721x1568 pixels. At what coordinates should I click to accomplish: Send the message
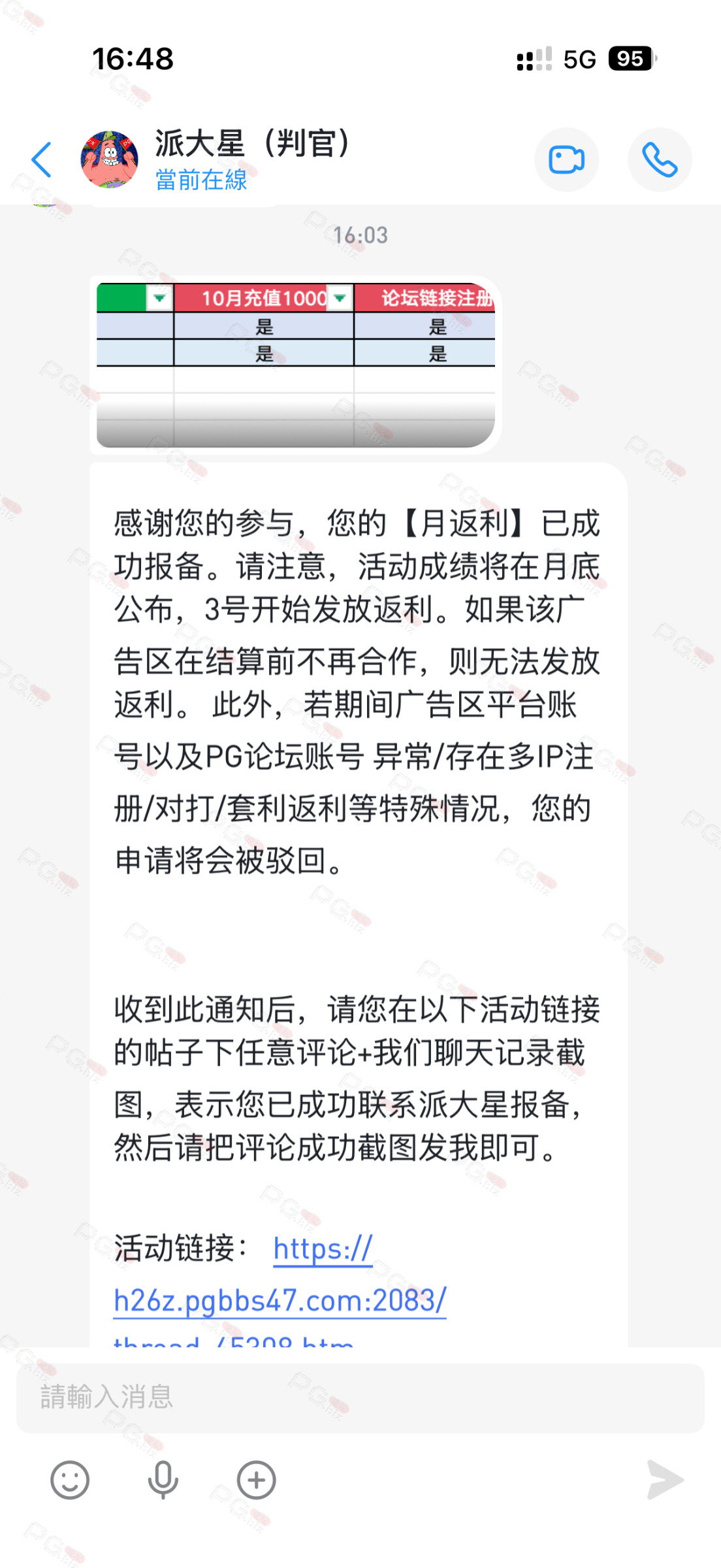[x=664, y=1480]
